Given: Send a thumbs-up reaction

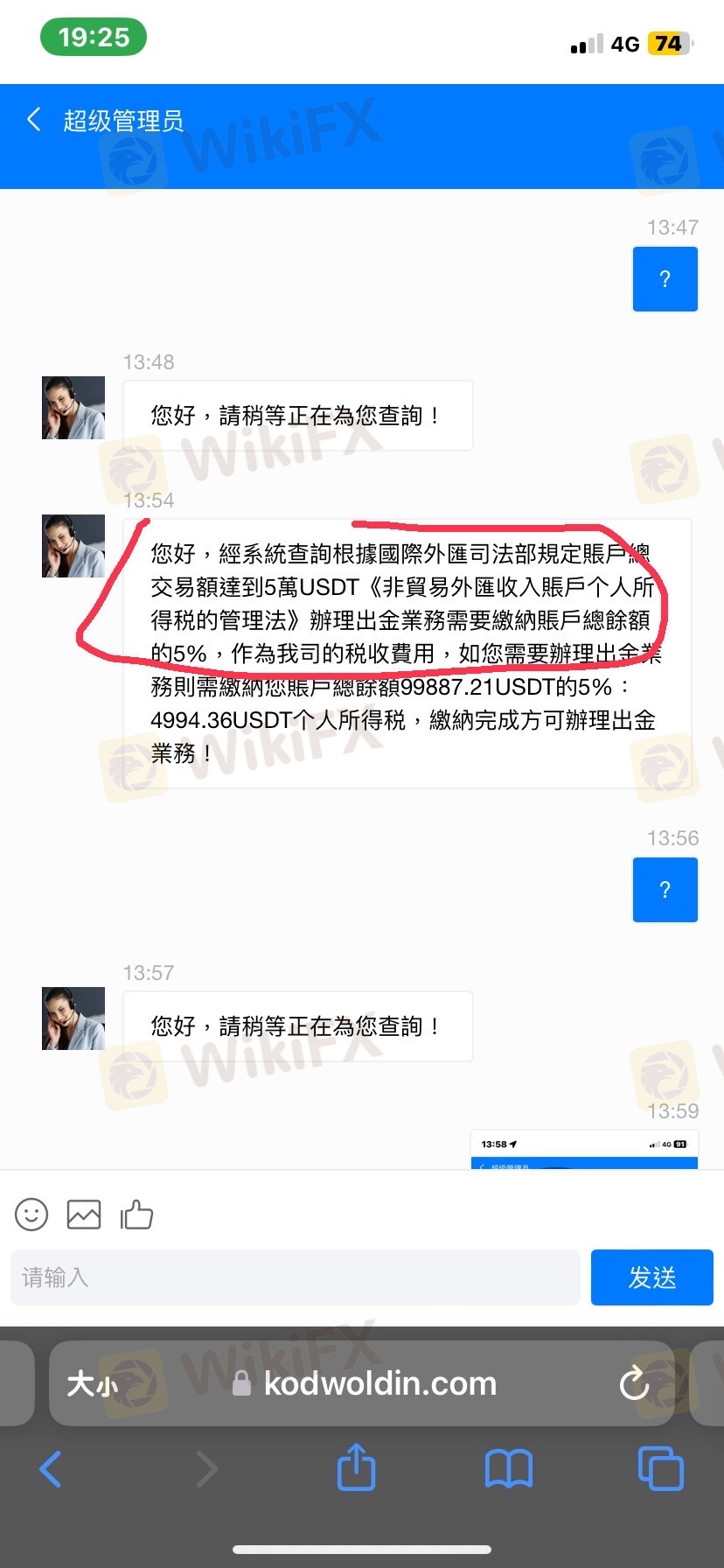Looking at the screenshot, I should pos(136,1214).
